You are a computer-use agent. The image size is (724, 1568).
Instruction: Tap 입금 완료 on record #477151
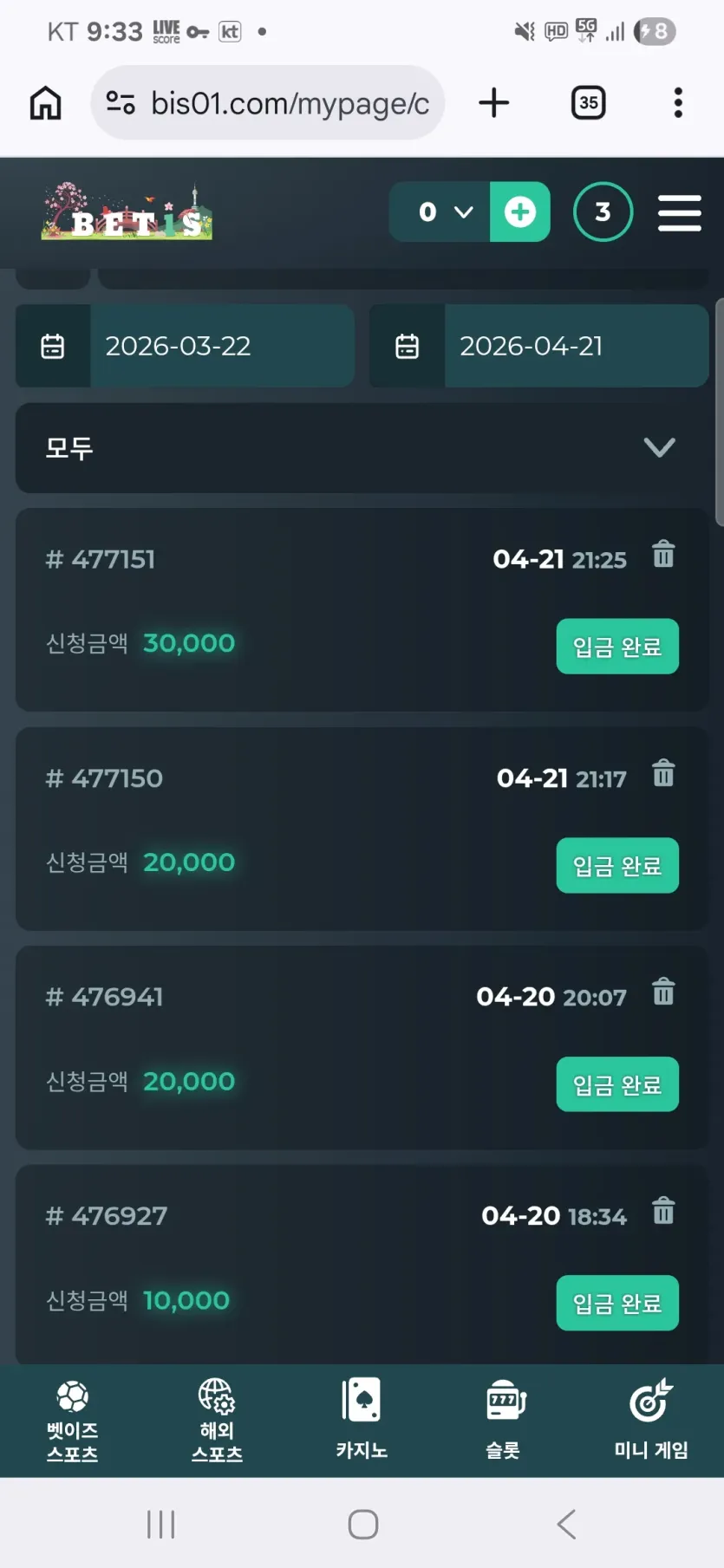[x=617, y=647]
